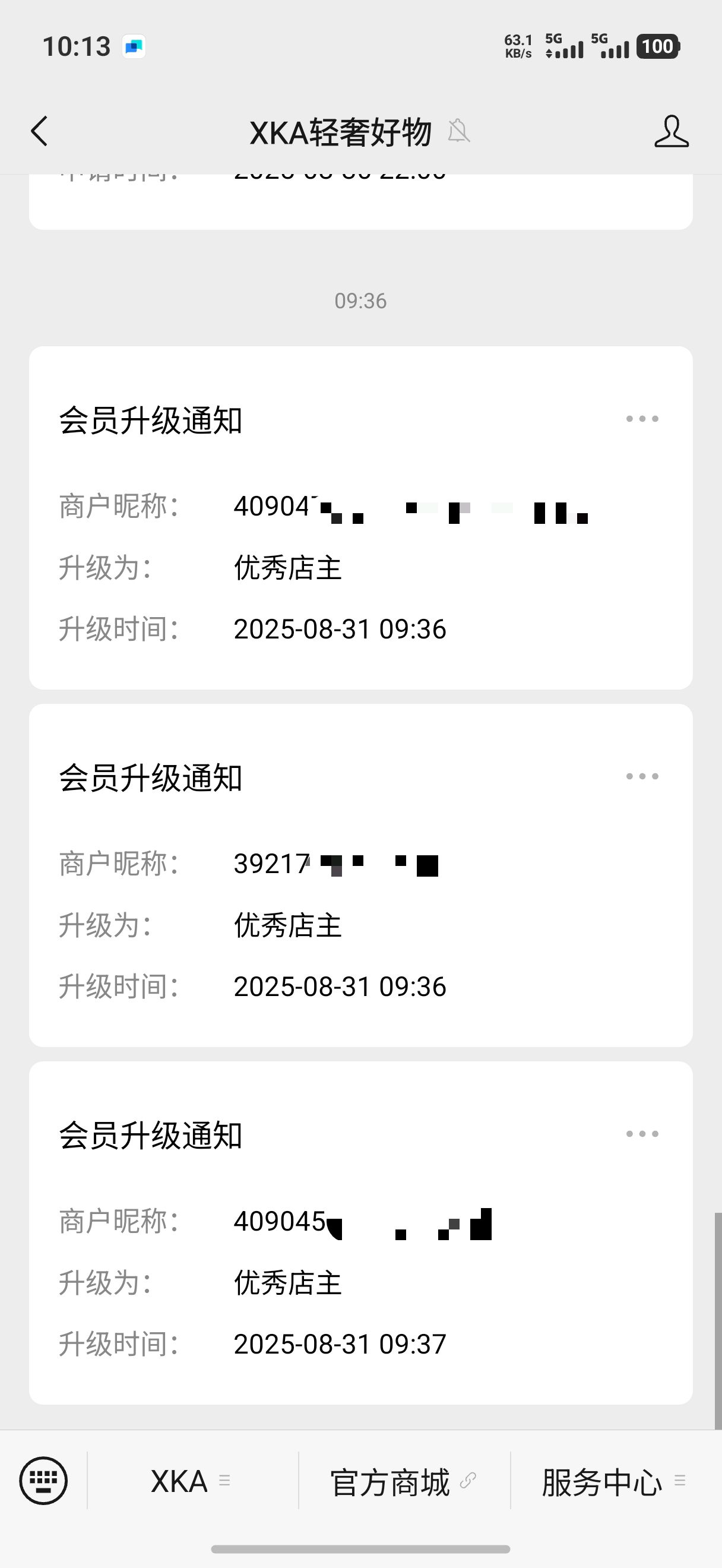Open options on the 409045 upgrade notice
Image resolution: width=722 pixels, height=1568 pixels.
click(x=642, y=1133)
